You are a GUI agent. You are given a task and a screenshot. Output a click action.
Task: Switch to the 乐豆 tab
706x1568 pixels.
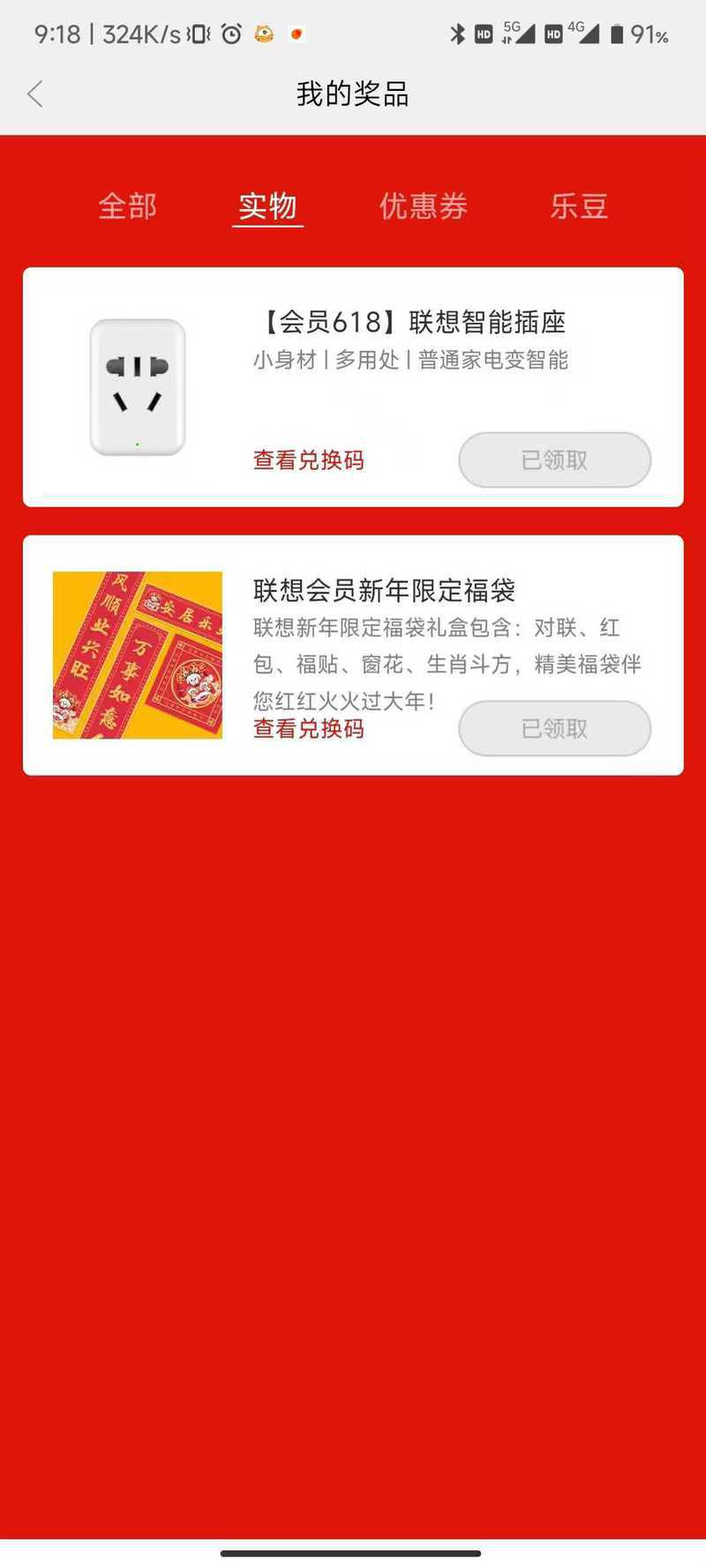point(579,206)
